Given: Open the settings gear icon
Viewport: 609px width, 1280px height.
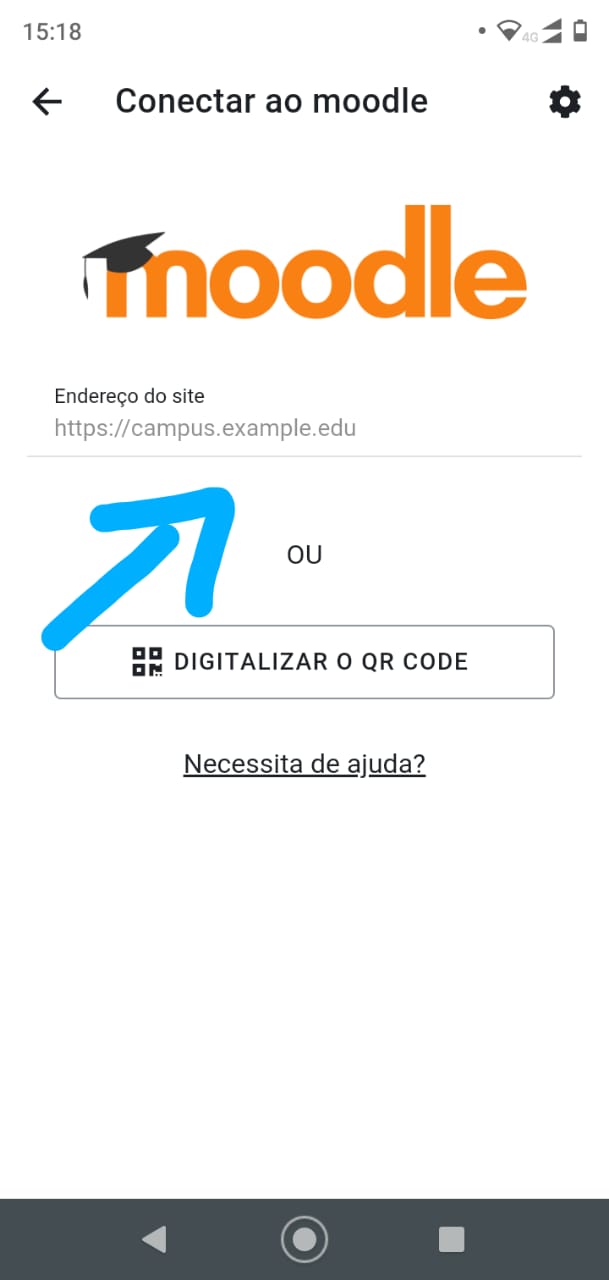Looking at the screenshot, I should pyautogui.click(x=565, y=101).
